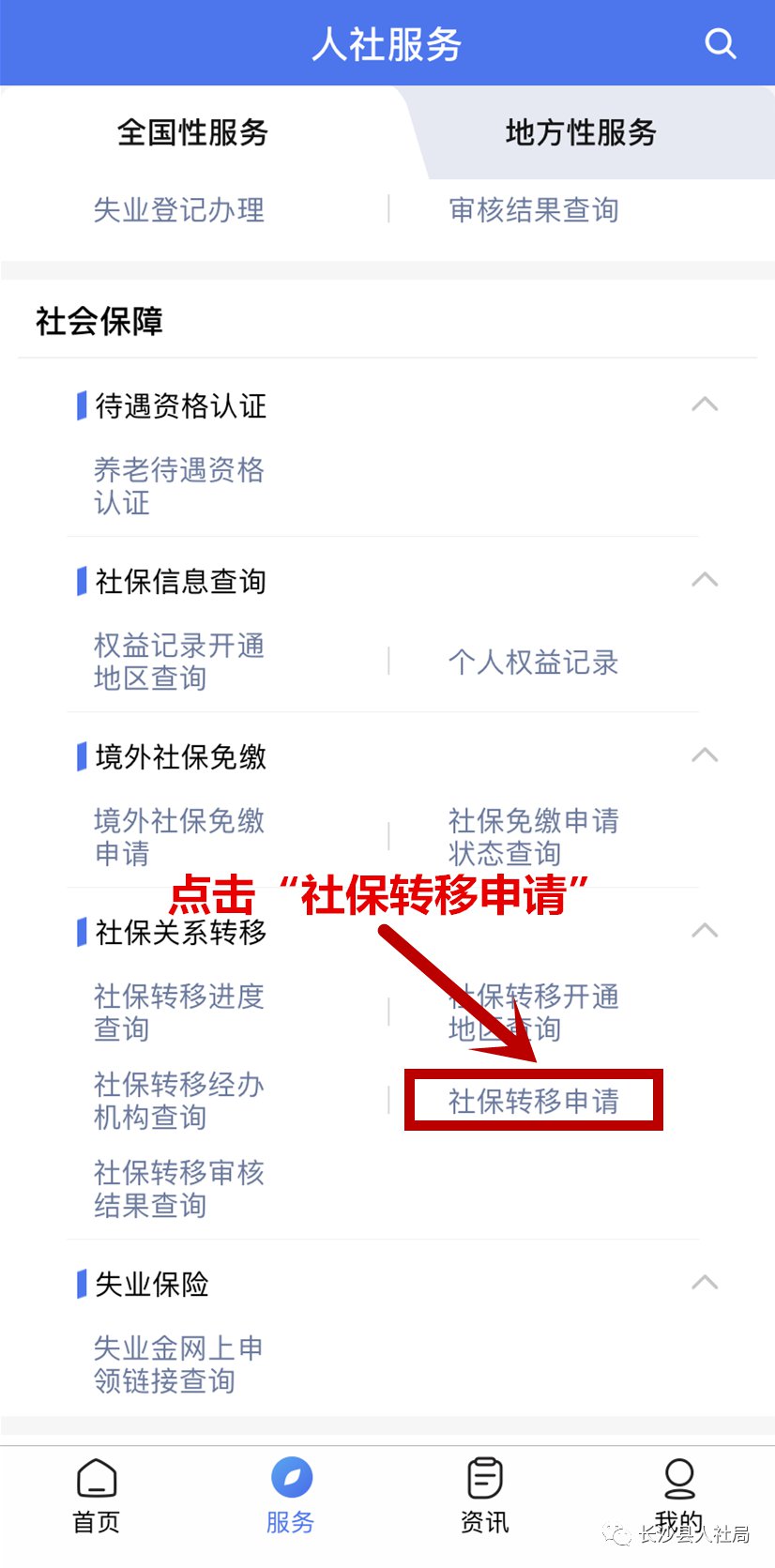Switch to the 资讯 tab
The image size is (775, 1568).
tap(484, 1497)
